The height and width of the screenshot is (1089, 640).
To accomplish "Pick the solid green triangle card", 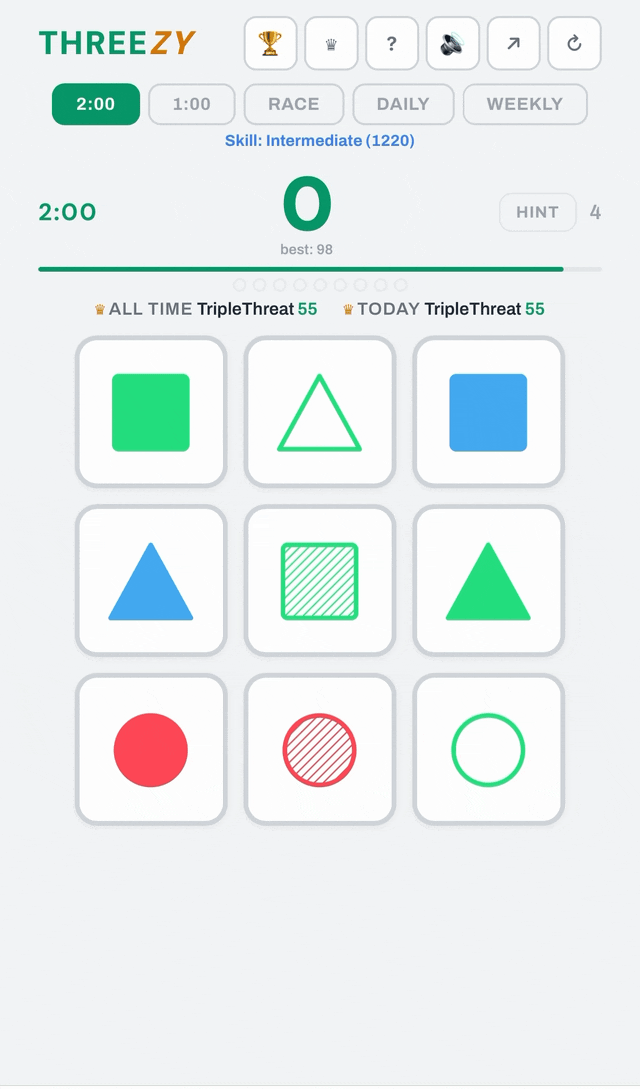I will 488,581.
